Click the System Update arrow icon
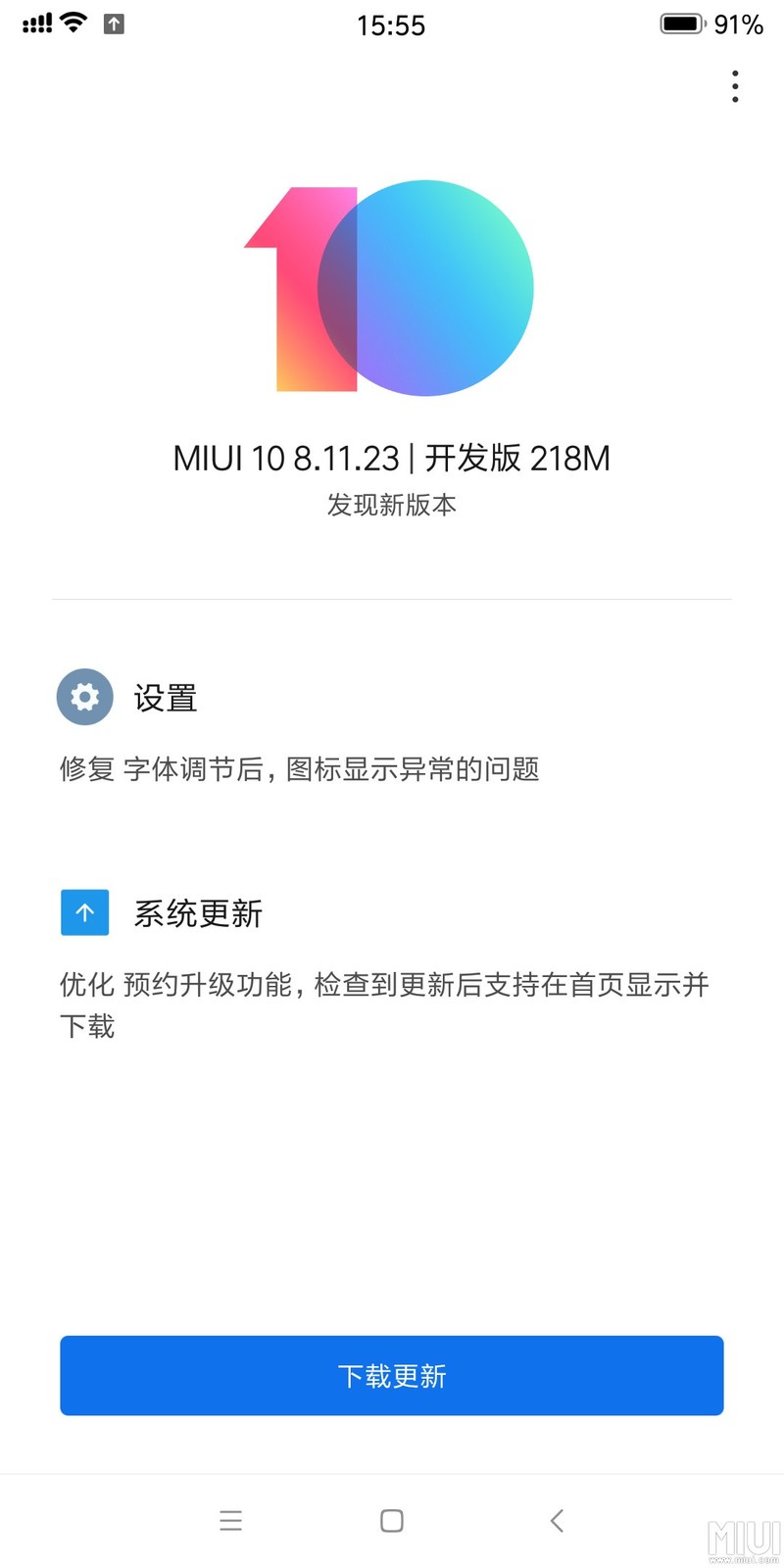Viewport: 784px width, 1568px height. point(84,912)
